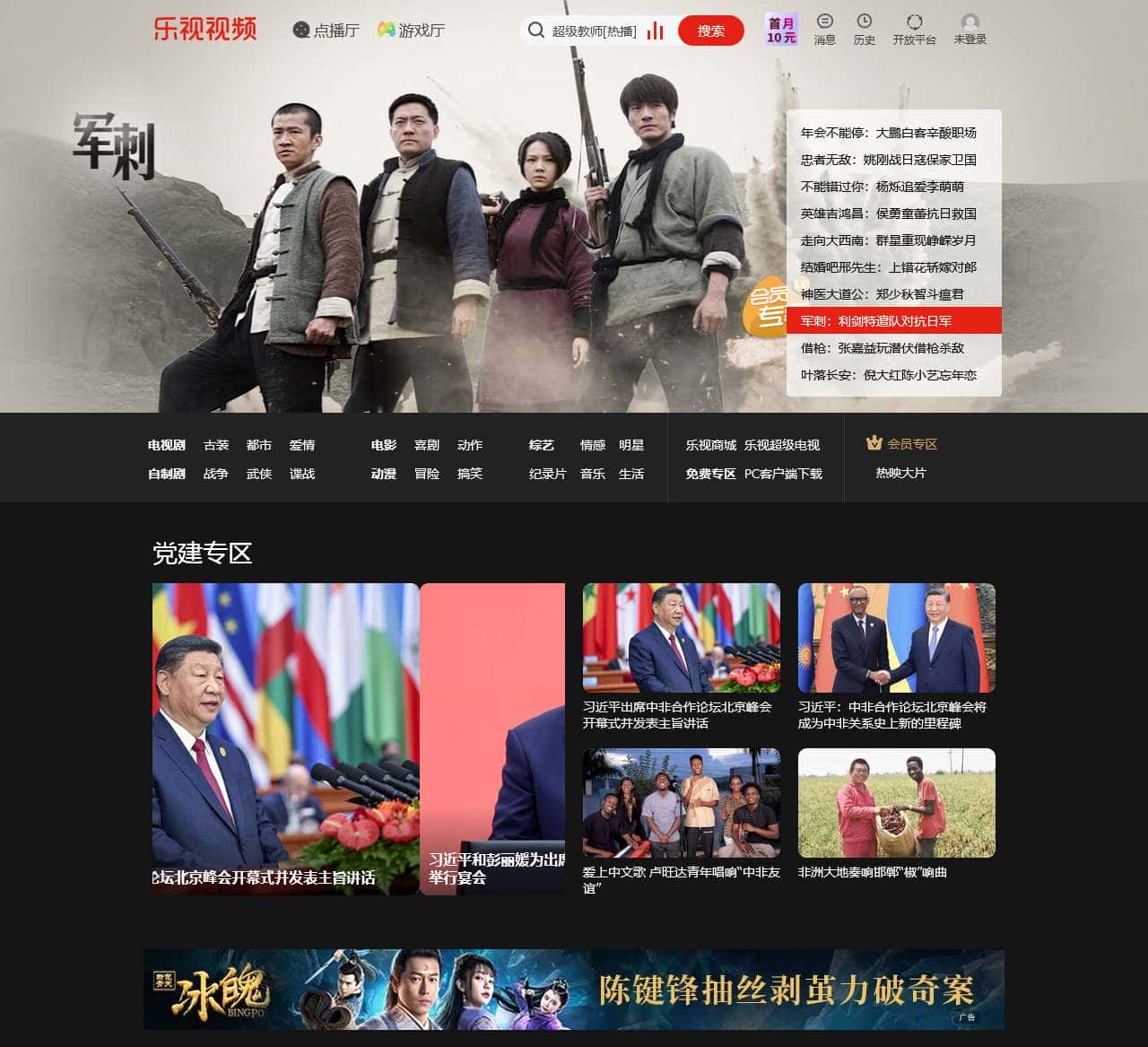The height and width of the screenshot is (1047, 1148).
Task: Open the 会员专区 member zone
Action: [903, 444]
